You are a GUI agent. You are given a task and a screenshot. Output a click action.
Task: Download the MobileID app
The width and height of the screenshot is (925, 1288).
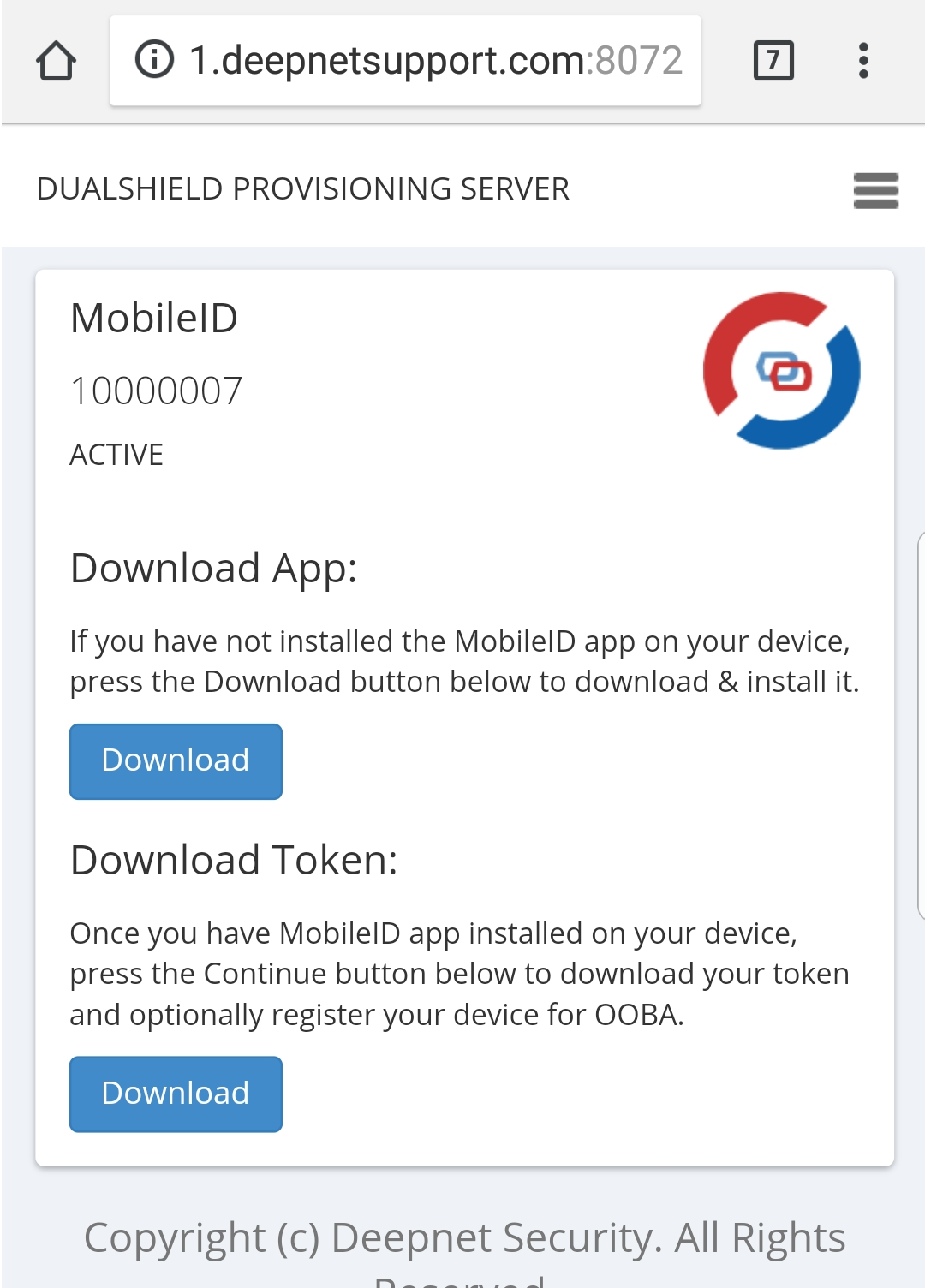tap(176, 761)
